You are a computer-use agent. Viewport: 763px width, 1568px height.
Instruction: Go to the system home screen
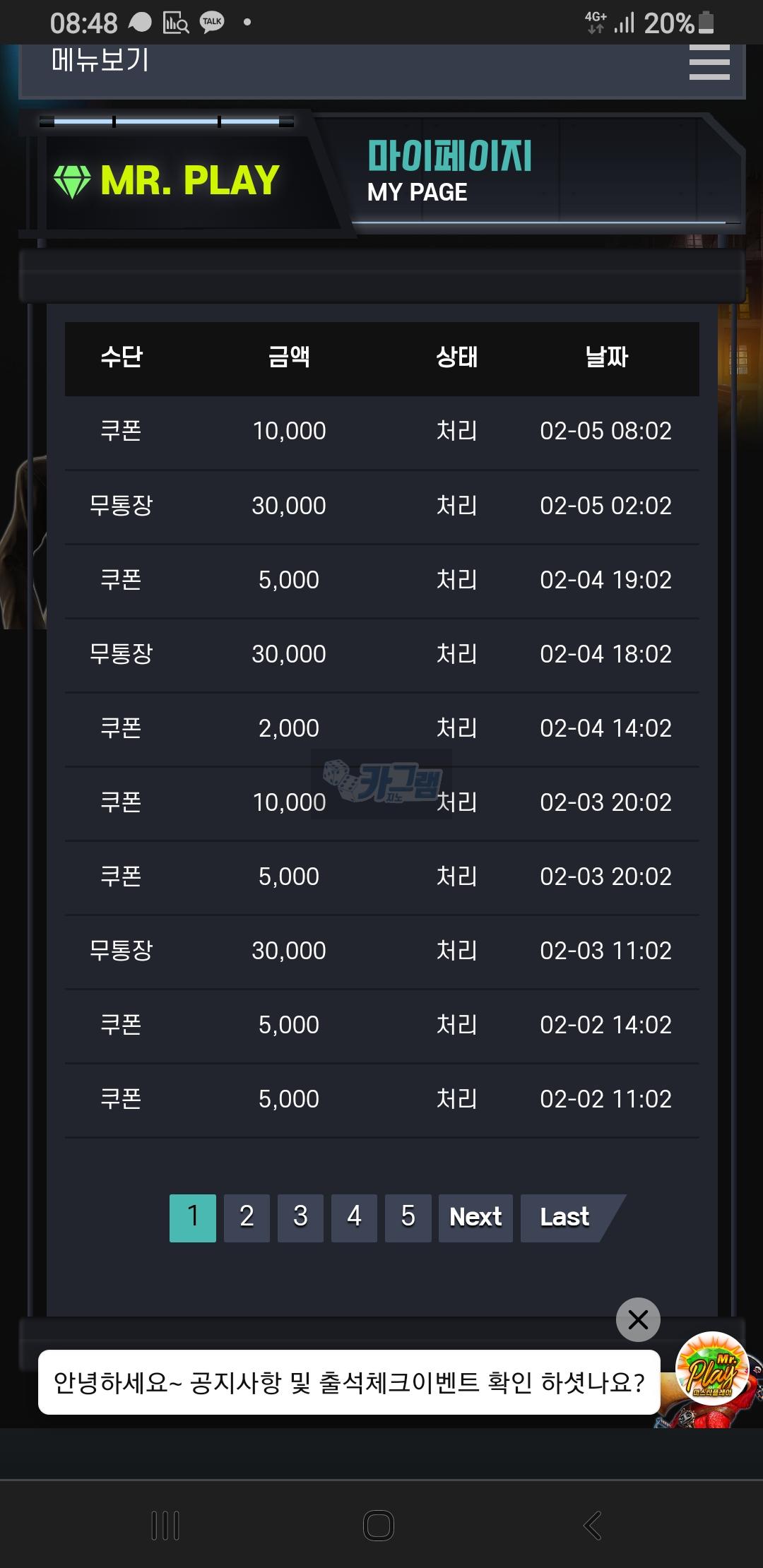[x=379, y=1526]
